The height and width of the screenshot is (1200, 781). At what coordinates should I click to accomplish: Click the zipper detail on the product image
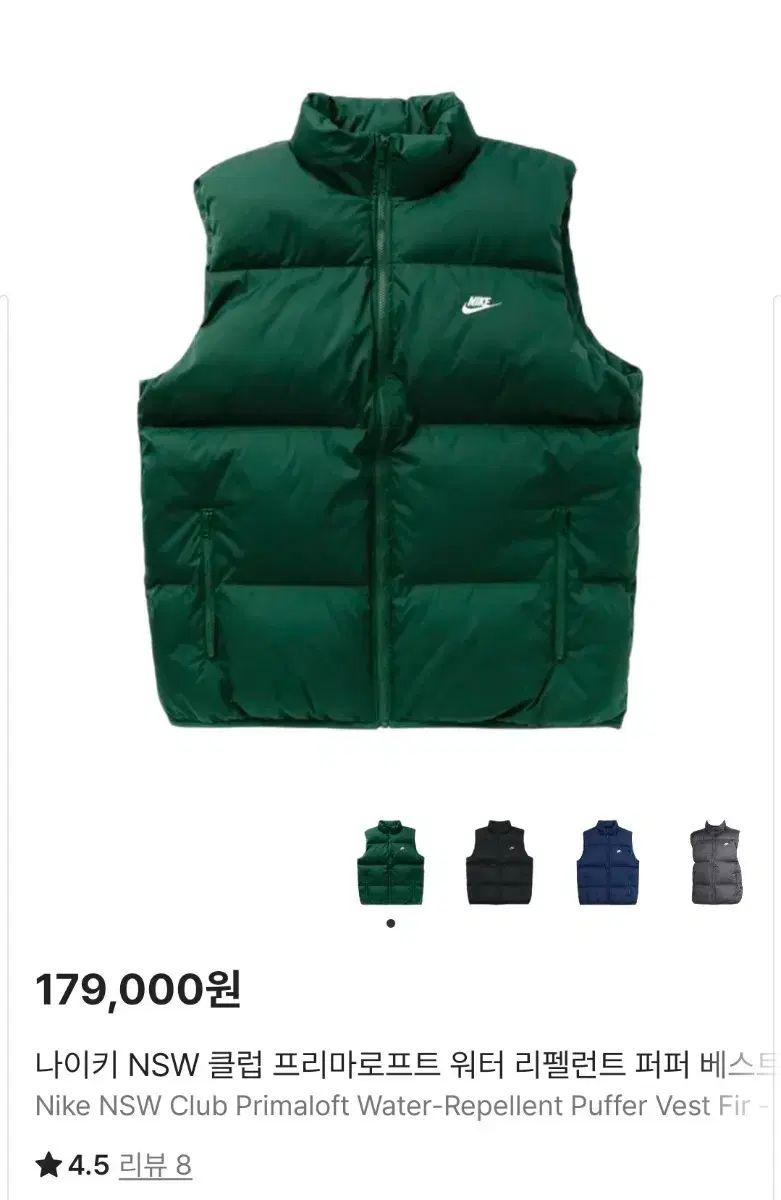click(x=388, y=450)
